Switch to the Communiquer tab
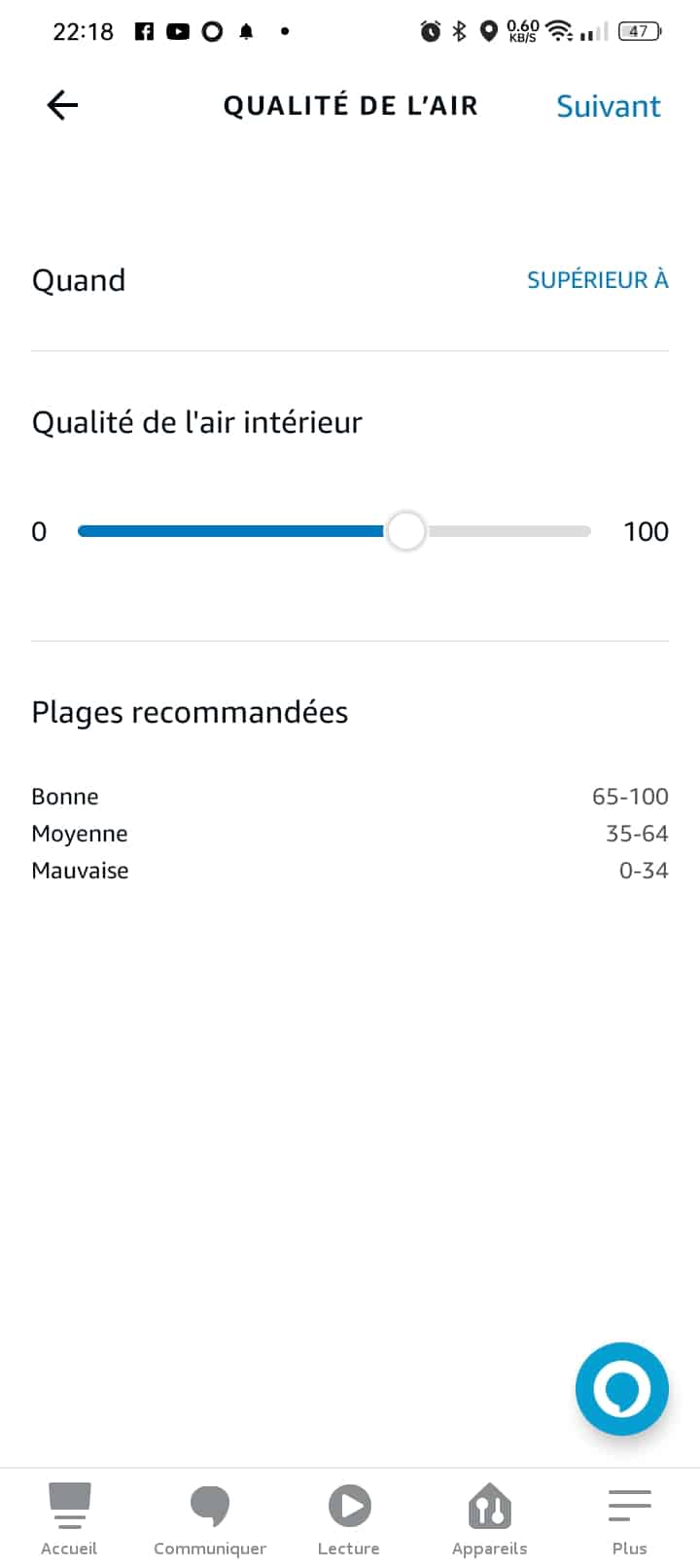This screenshot has width=700, height=1568. tap(210, 1518)
